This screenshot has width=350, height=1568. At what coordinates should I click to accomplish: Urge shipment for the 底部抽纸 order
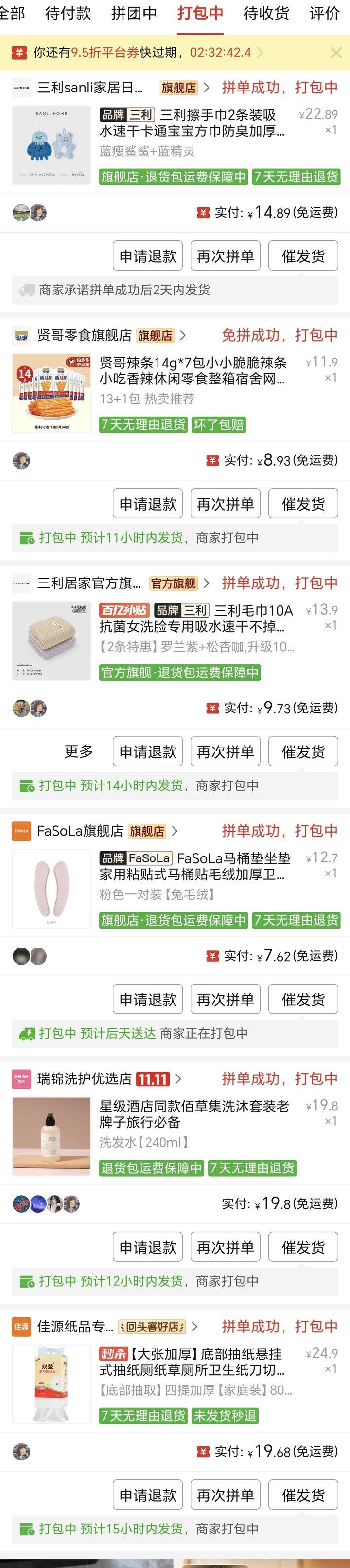302,1495
